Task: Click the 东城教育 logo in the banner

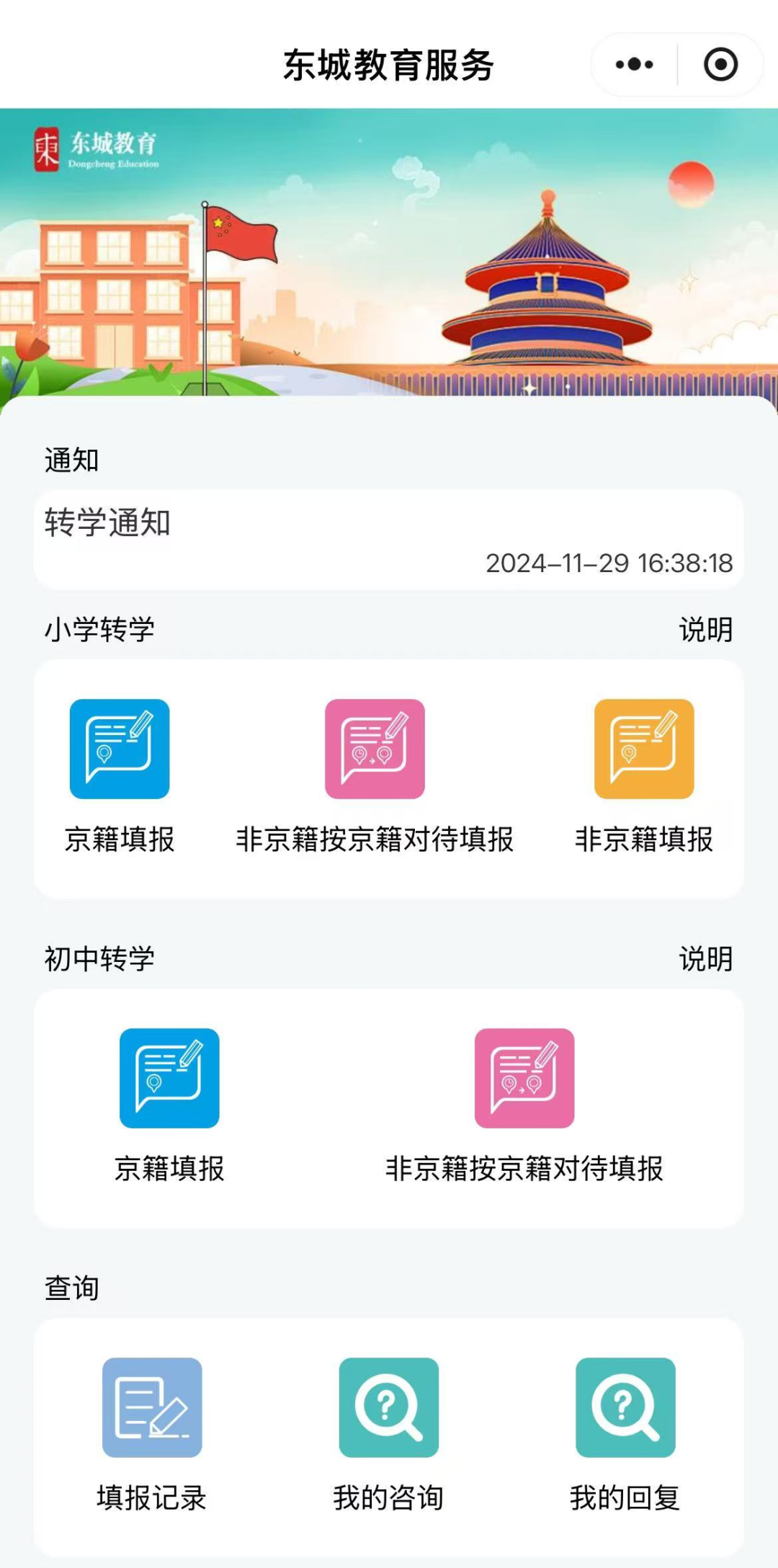Action: pos(98,146)
